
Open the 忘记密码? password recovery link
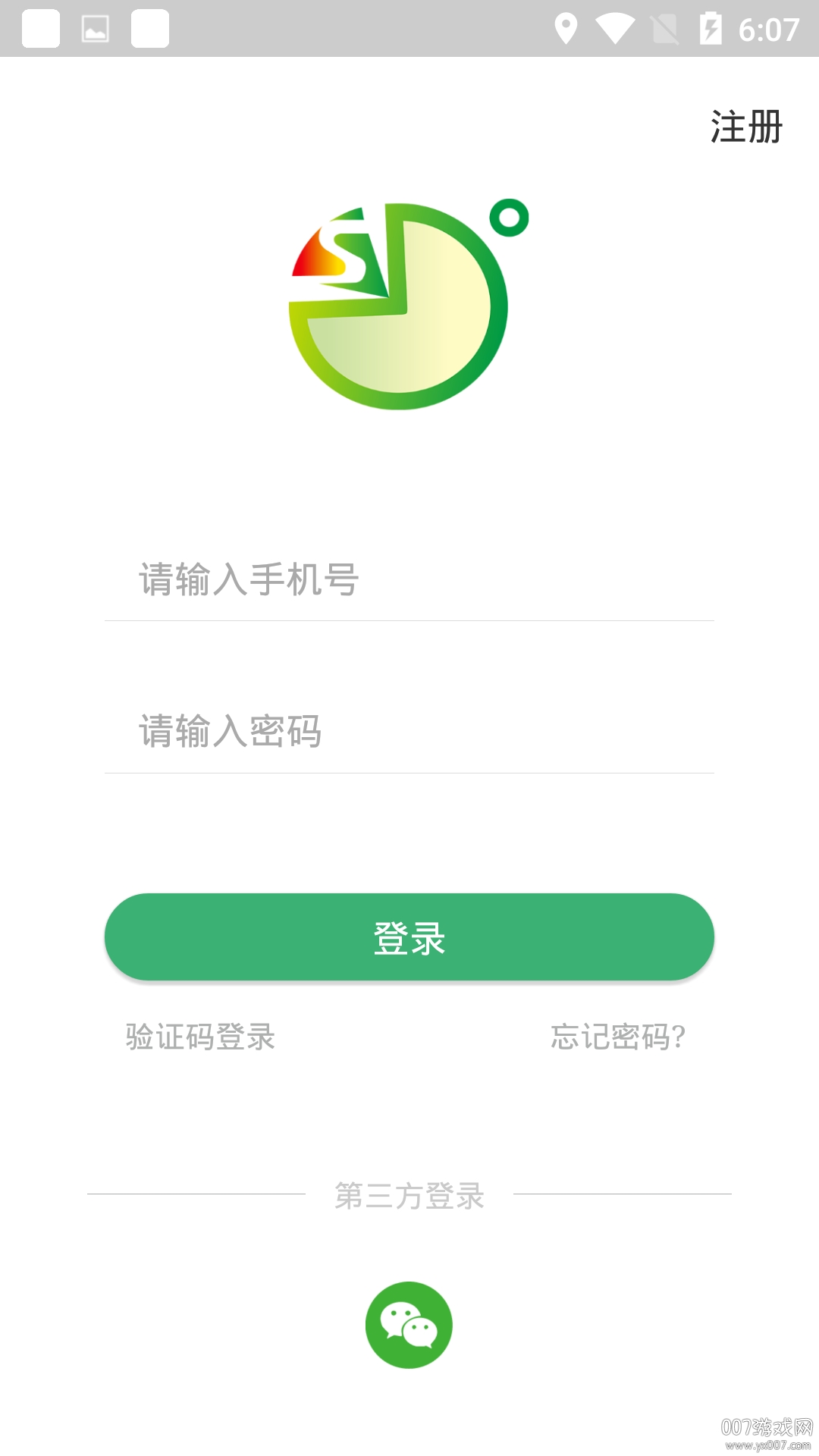pos(618,1037)
